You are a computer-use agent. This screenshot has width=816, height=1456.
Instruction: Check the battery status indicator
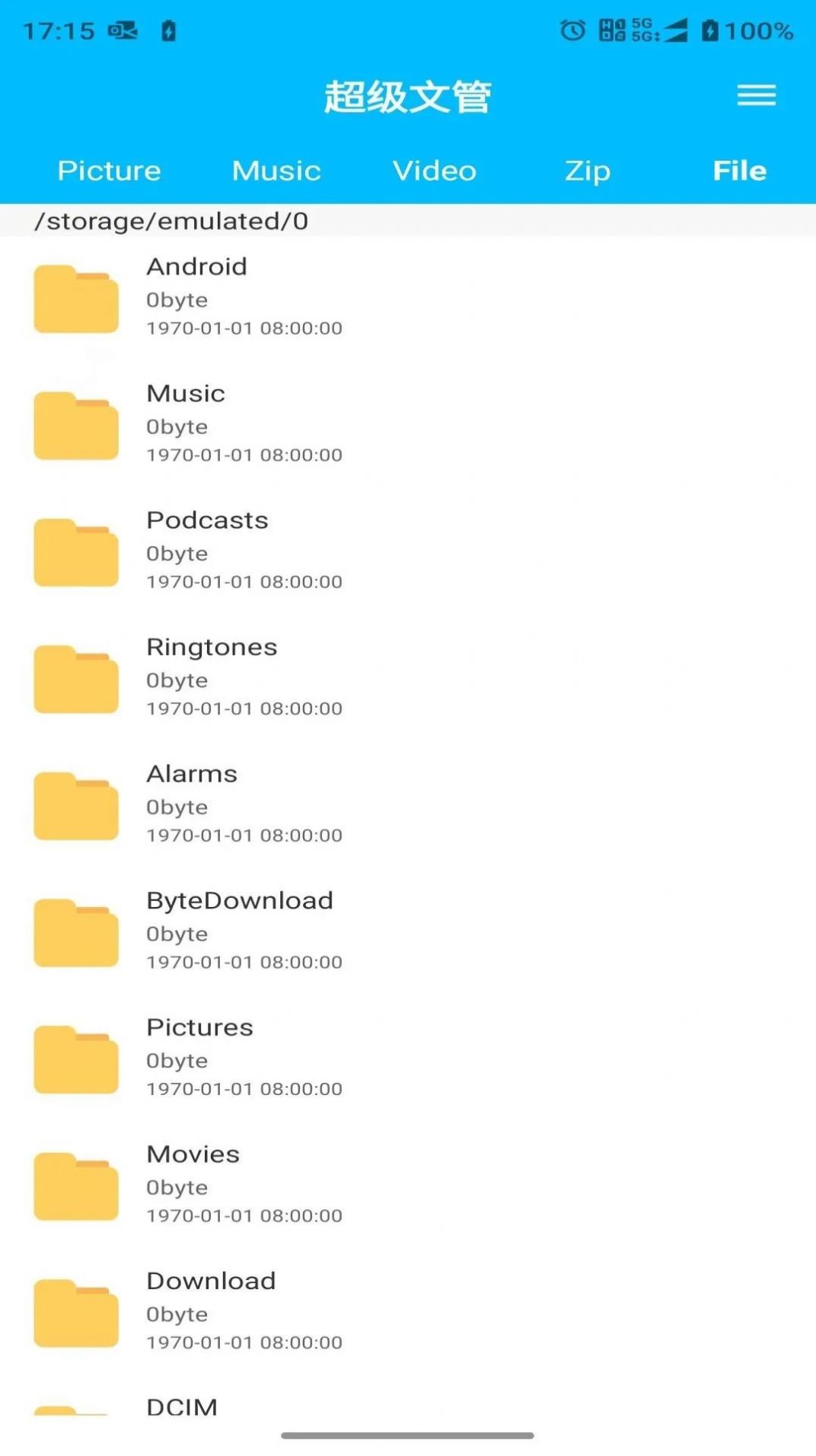(x=742, y=32)
